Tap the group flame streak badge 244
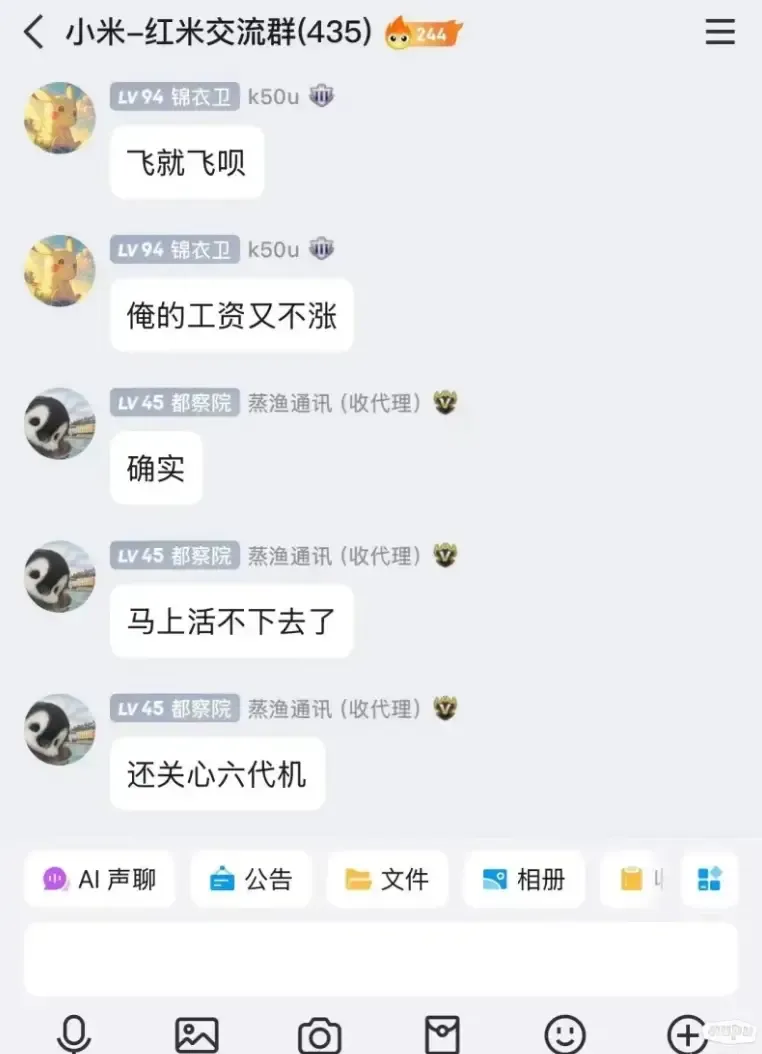 [424, 33]
